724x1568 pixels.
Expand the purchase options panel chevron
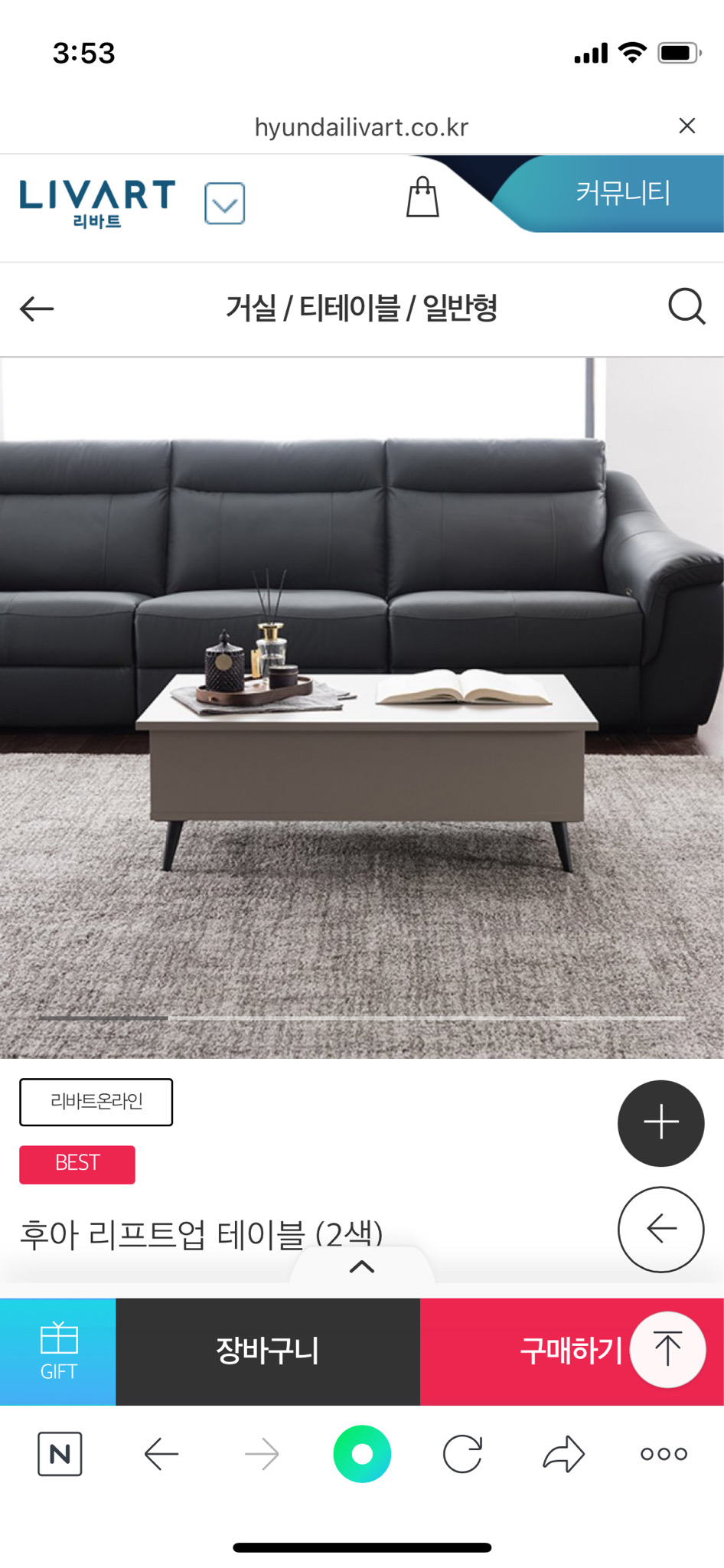(x=362, y=1267)
